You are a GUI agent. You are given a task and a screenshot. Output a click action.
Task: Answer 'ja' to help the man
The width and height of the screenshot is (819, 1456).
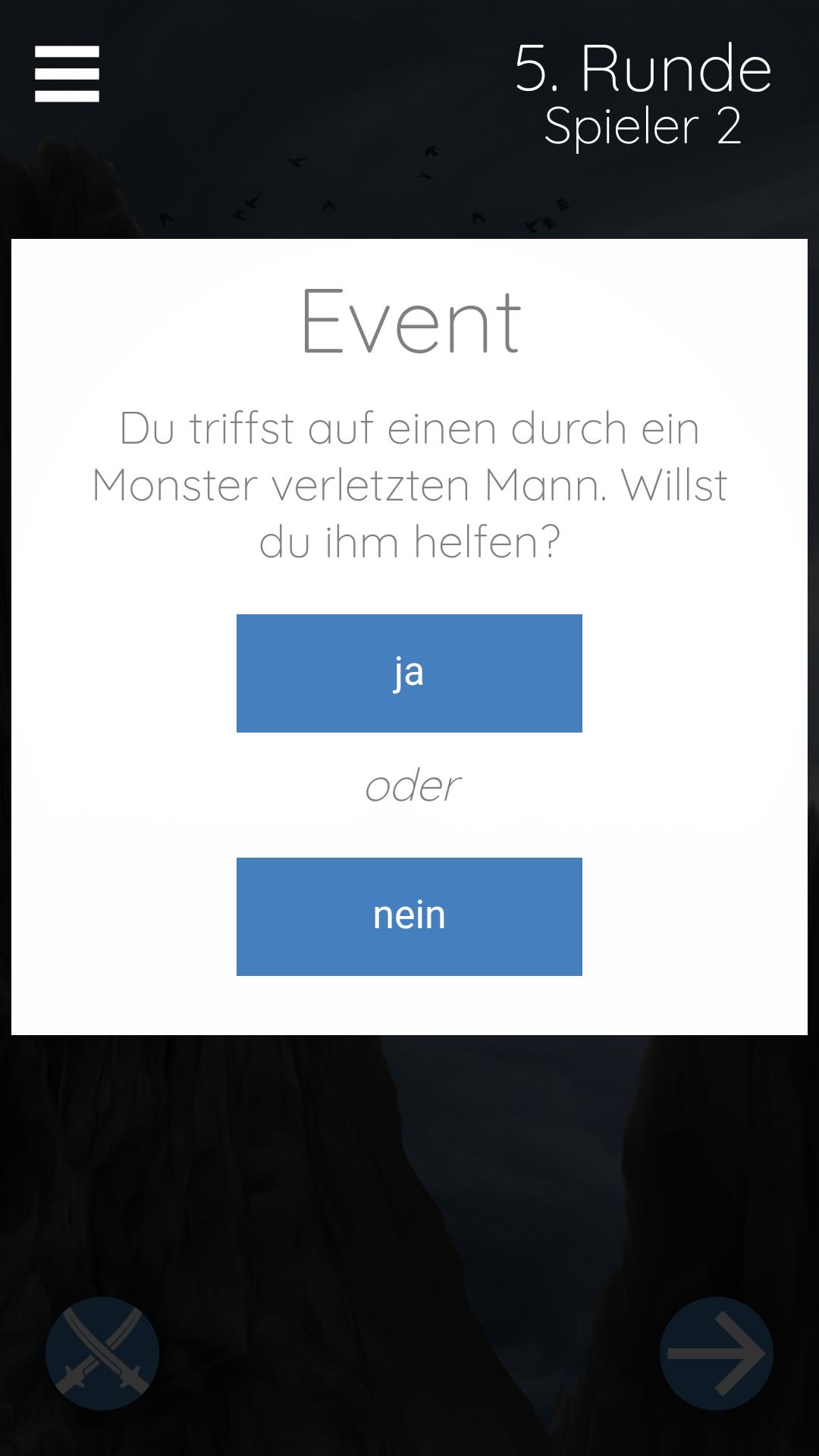pos(409,673)
